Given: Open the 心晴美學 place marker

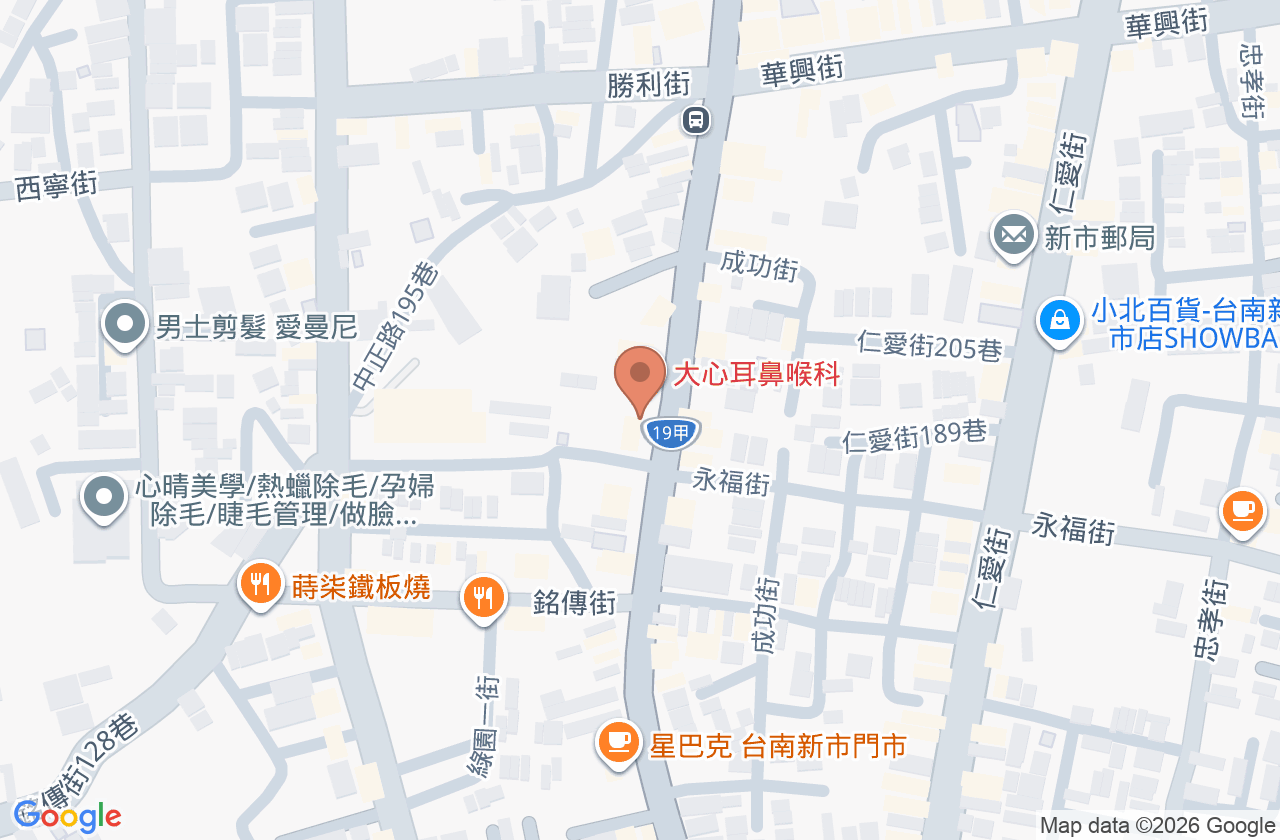Looking at the screenshot, I should [104, 497].
